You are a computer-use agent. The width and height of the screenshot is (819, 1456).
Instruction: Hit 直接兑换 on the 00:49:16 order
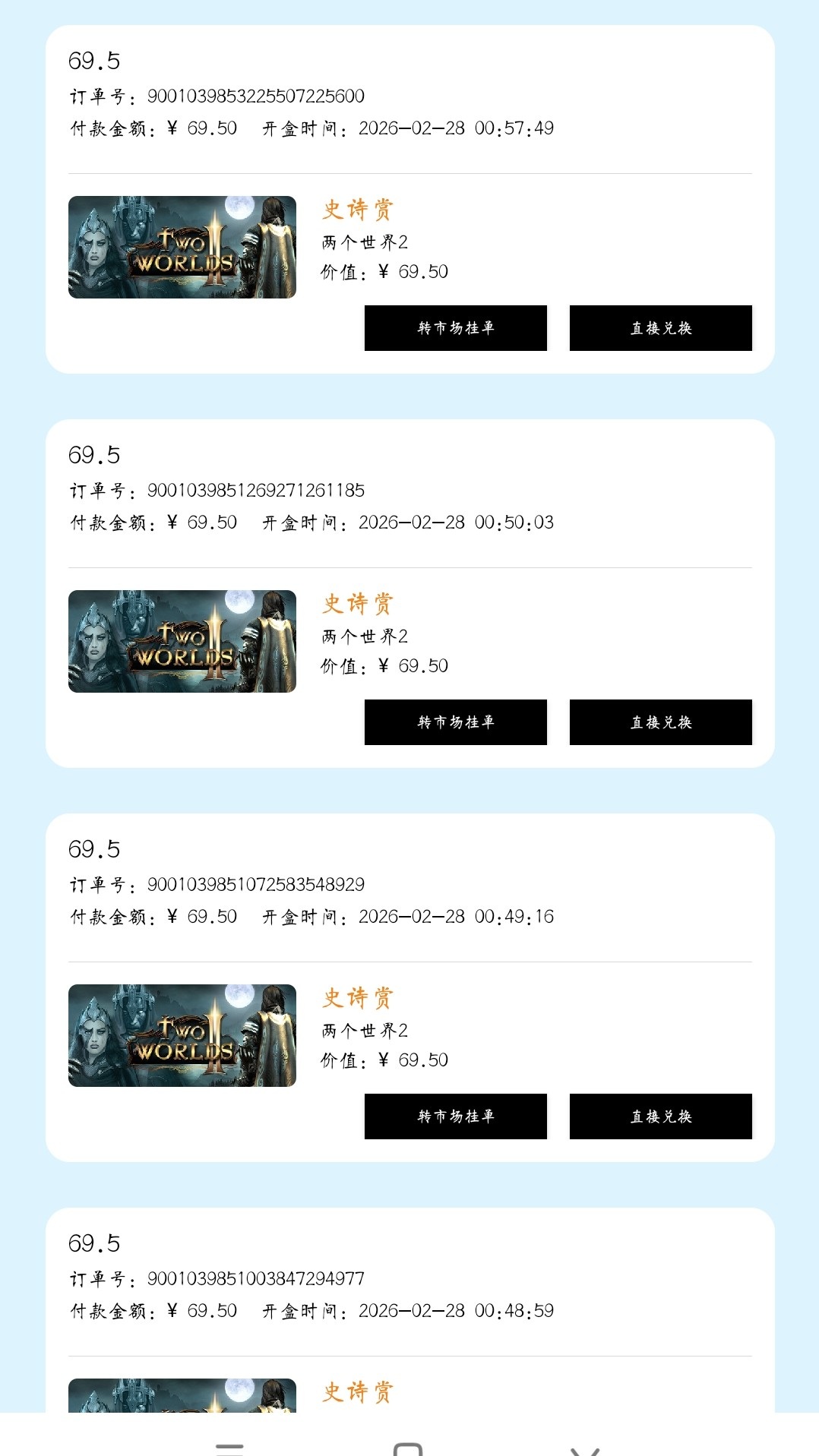(x=661, y=1116)
